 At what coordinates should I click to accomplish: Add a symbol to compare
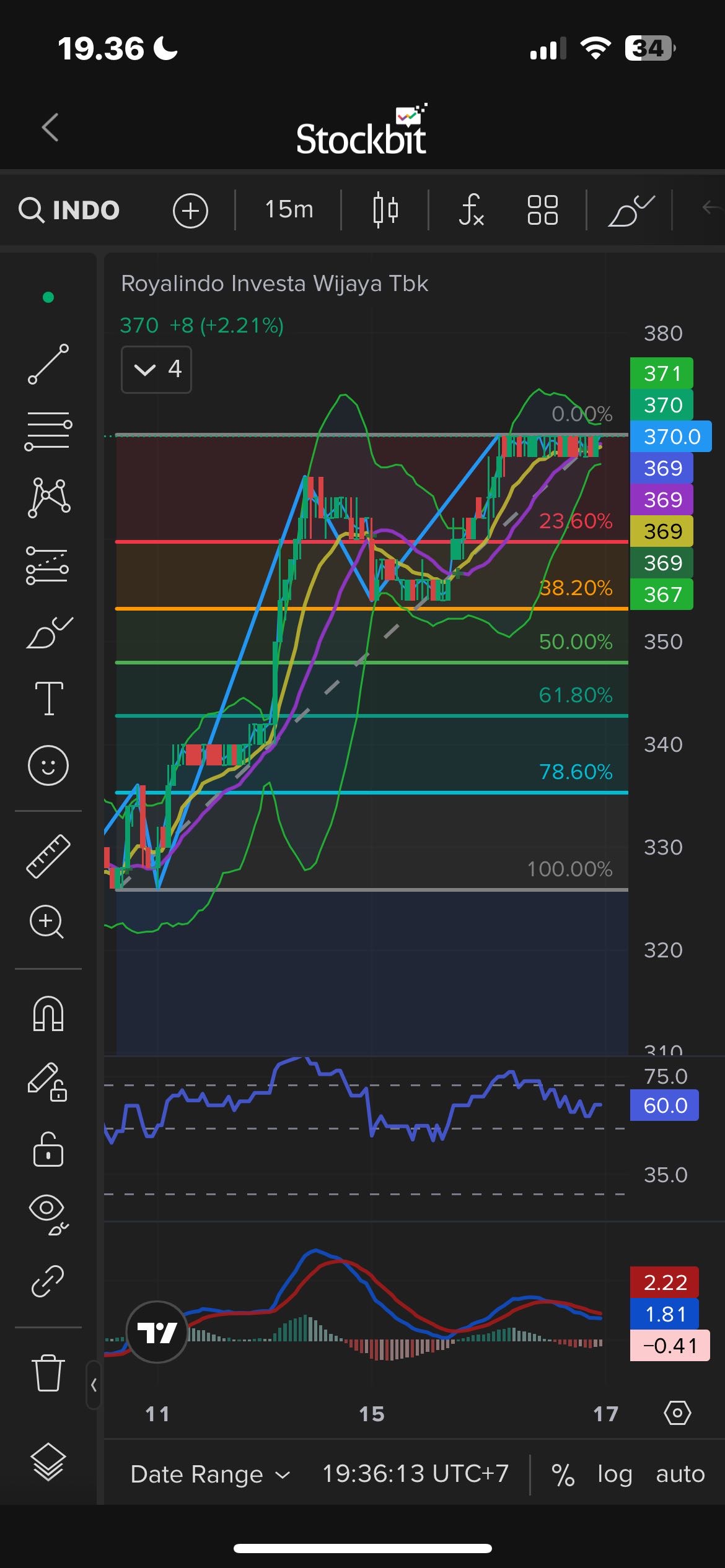pos(190,211)
